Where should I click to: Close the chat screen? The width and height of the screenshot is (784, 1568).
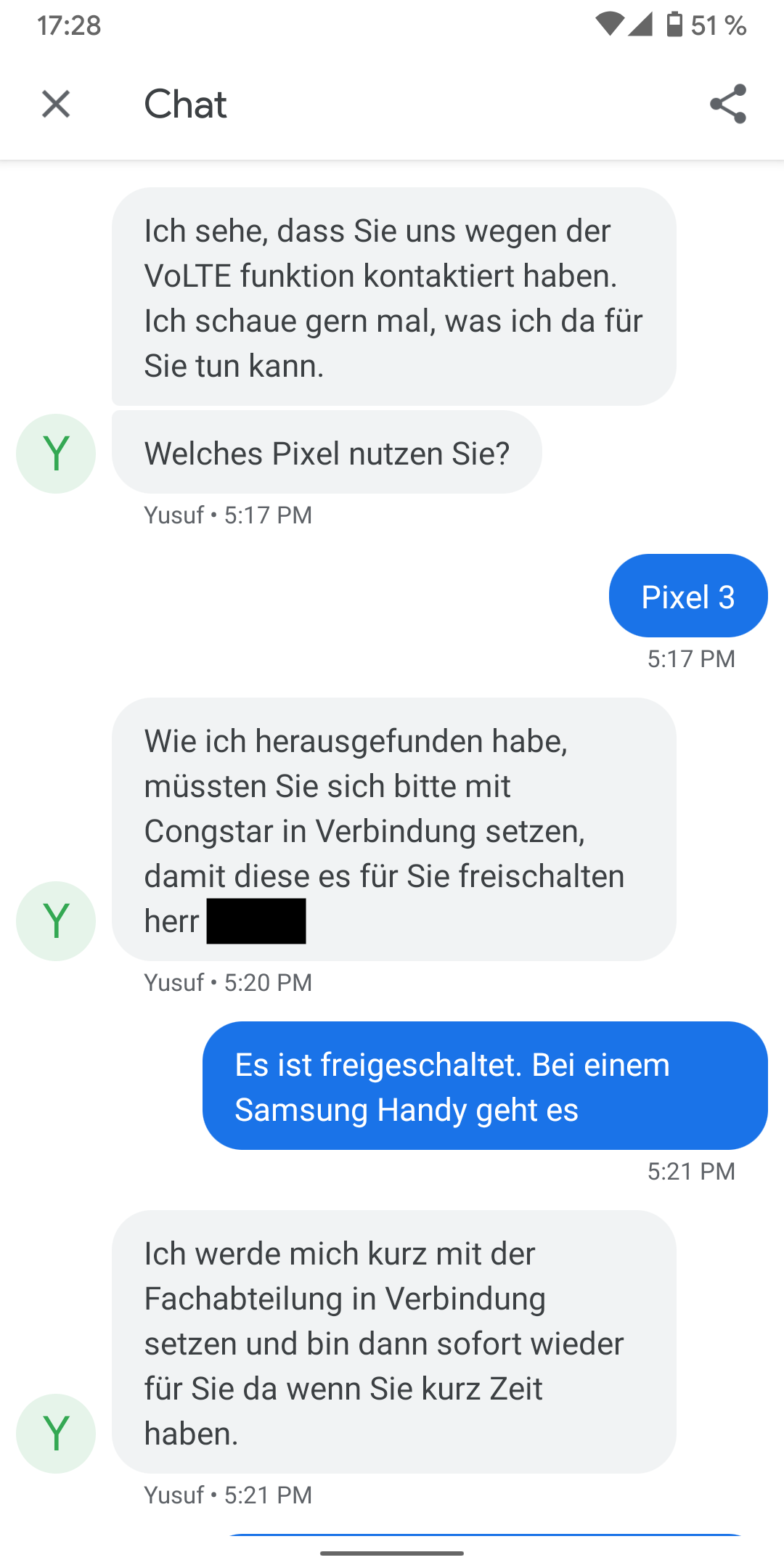pos(56,104)
